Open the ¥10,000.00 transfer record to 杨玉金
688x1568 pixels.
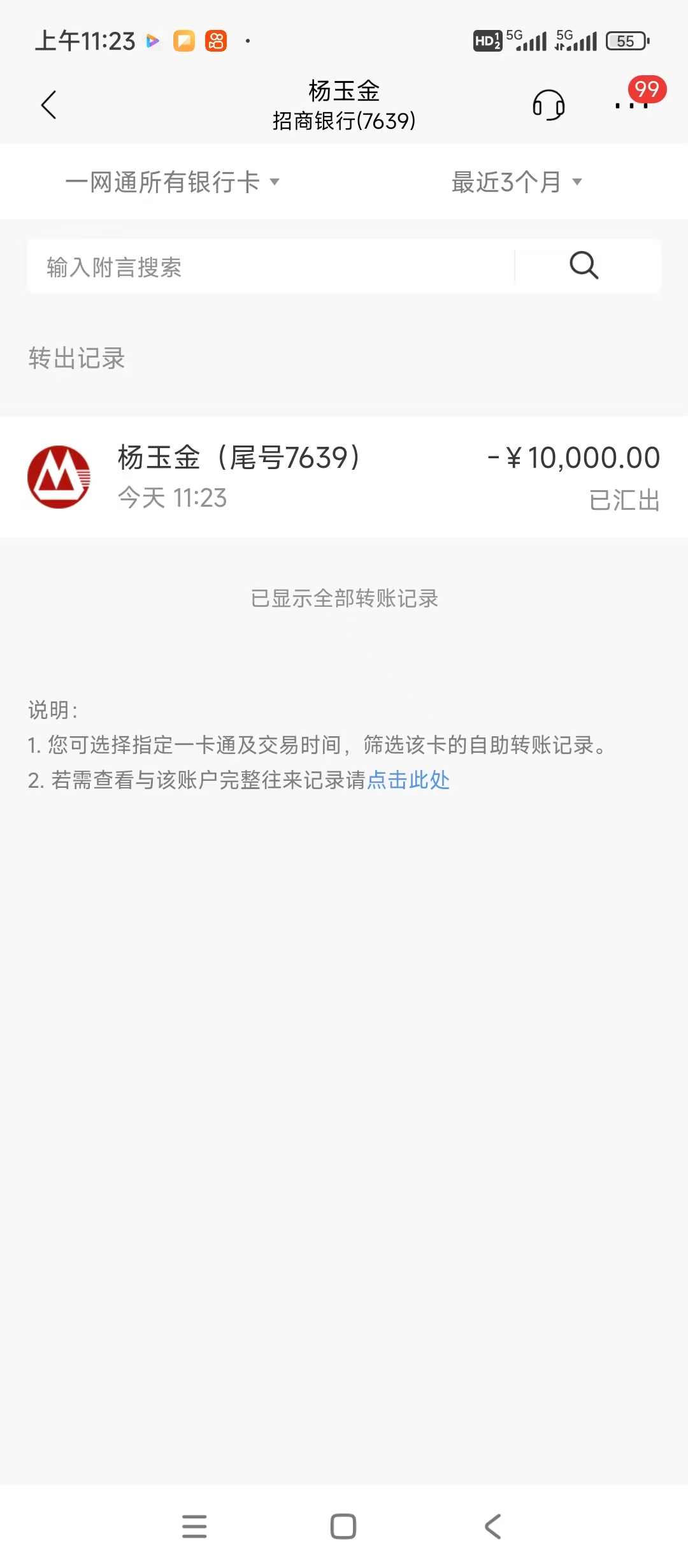click(x=344, y=477)
